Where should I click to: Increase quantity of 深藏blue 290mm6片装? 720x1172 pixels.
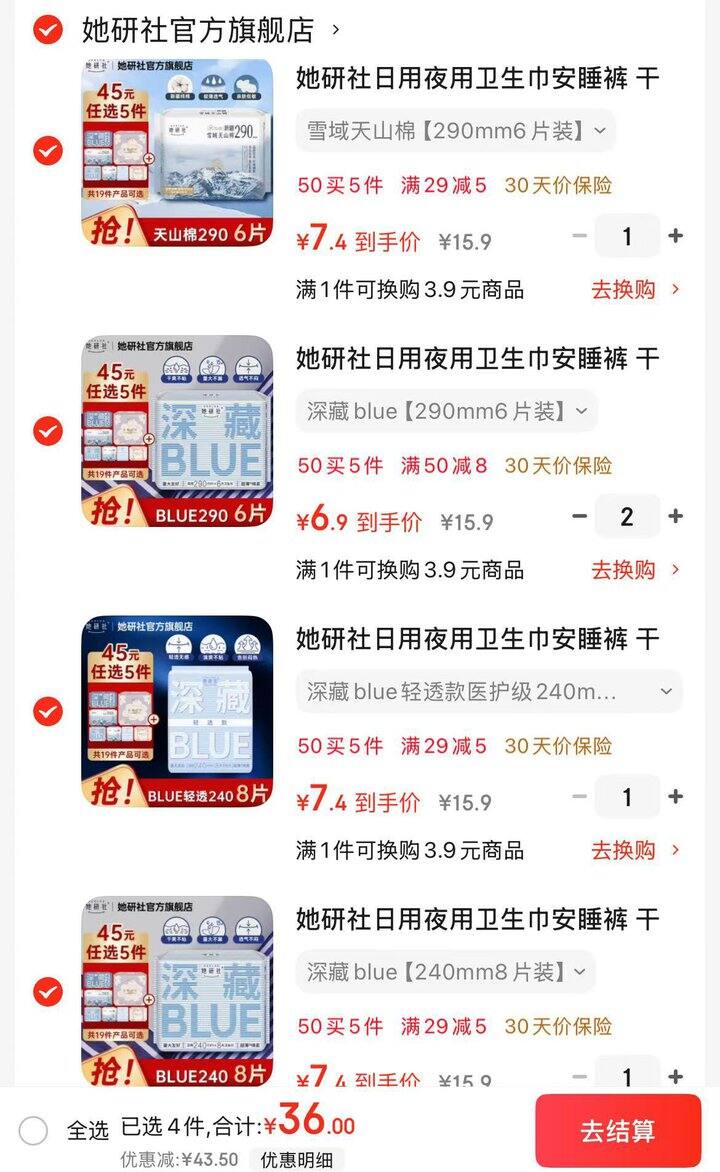(676, 517)
